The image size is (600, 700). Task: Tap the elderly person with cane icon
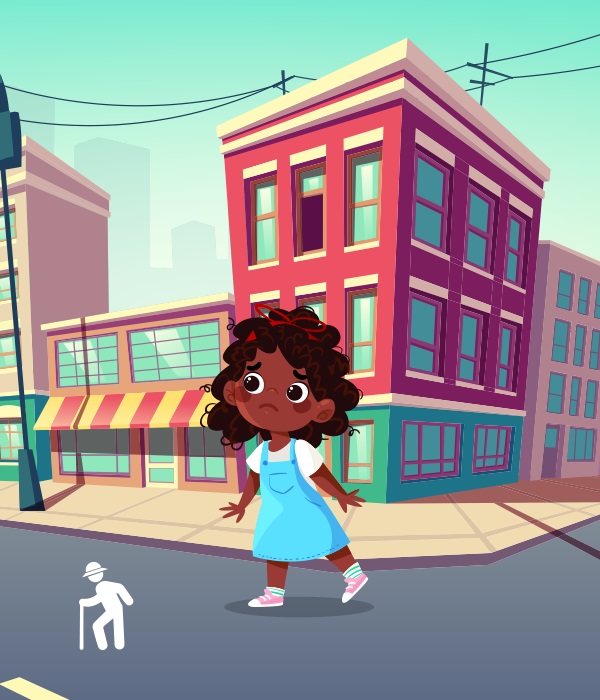pos(104,606)
